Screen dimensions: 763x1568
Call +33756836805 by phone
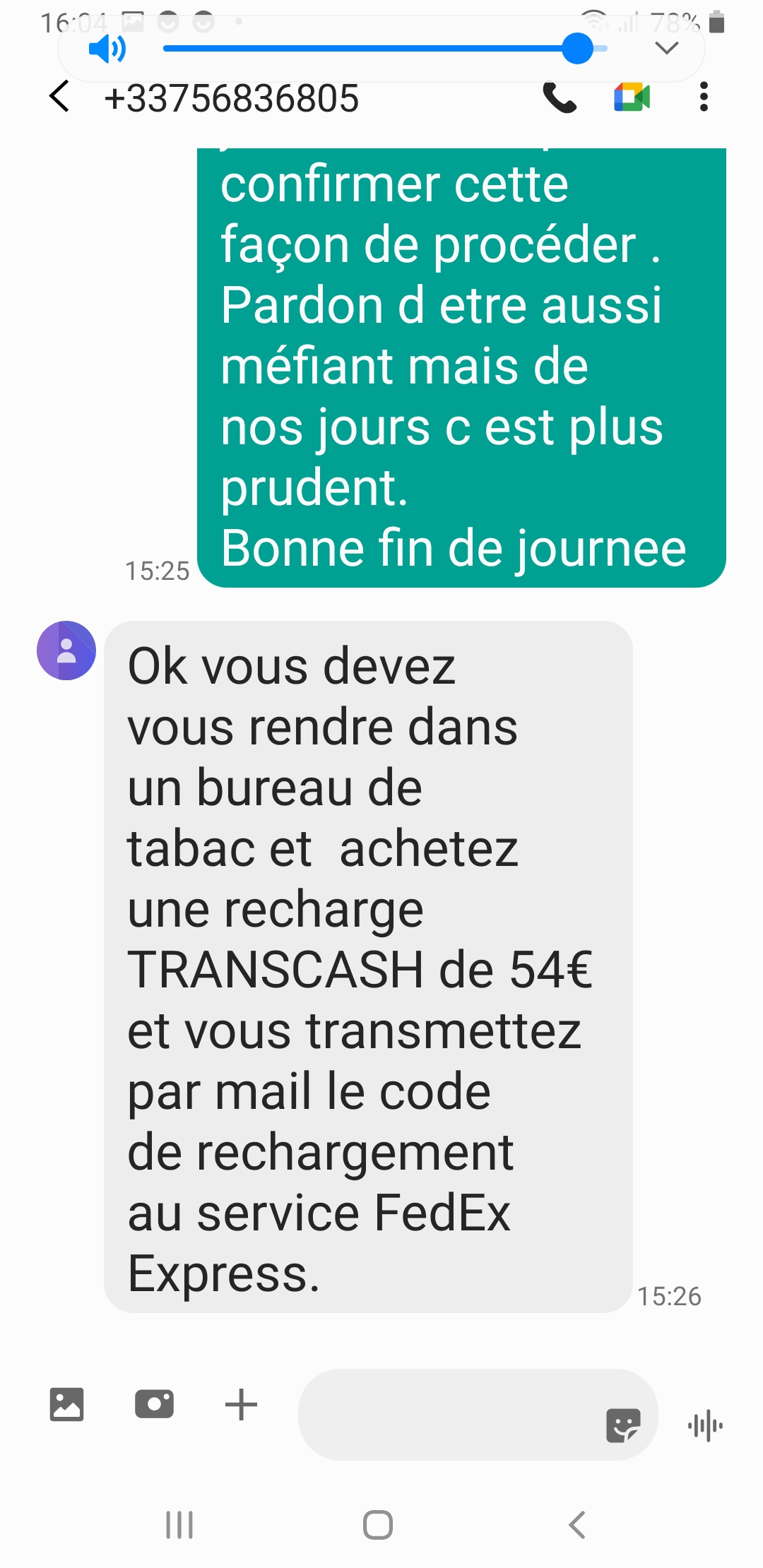coord(560,97)
